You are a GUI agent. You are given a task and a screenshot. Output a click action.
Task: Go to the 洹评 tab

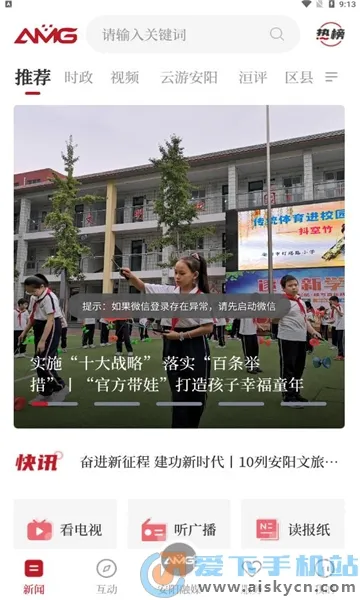click(x=252, y=77)
